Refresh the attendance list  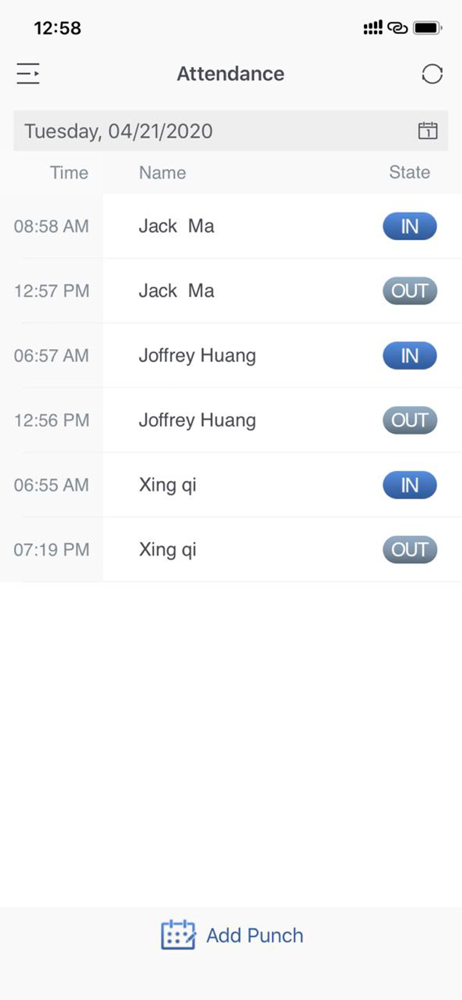(432, 74)
